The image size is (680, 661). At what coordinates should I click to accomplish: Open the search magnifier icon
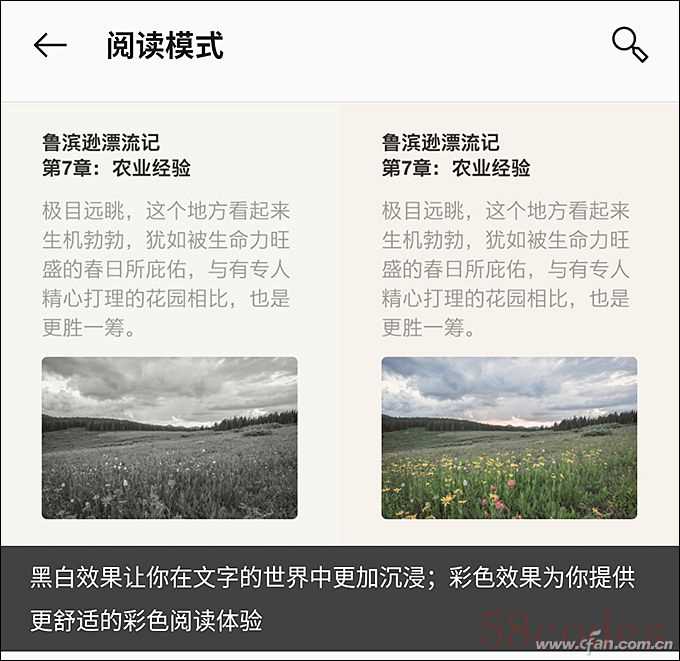click(629, 45)
